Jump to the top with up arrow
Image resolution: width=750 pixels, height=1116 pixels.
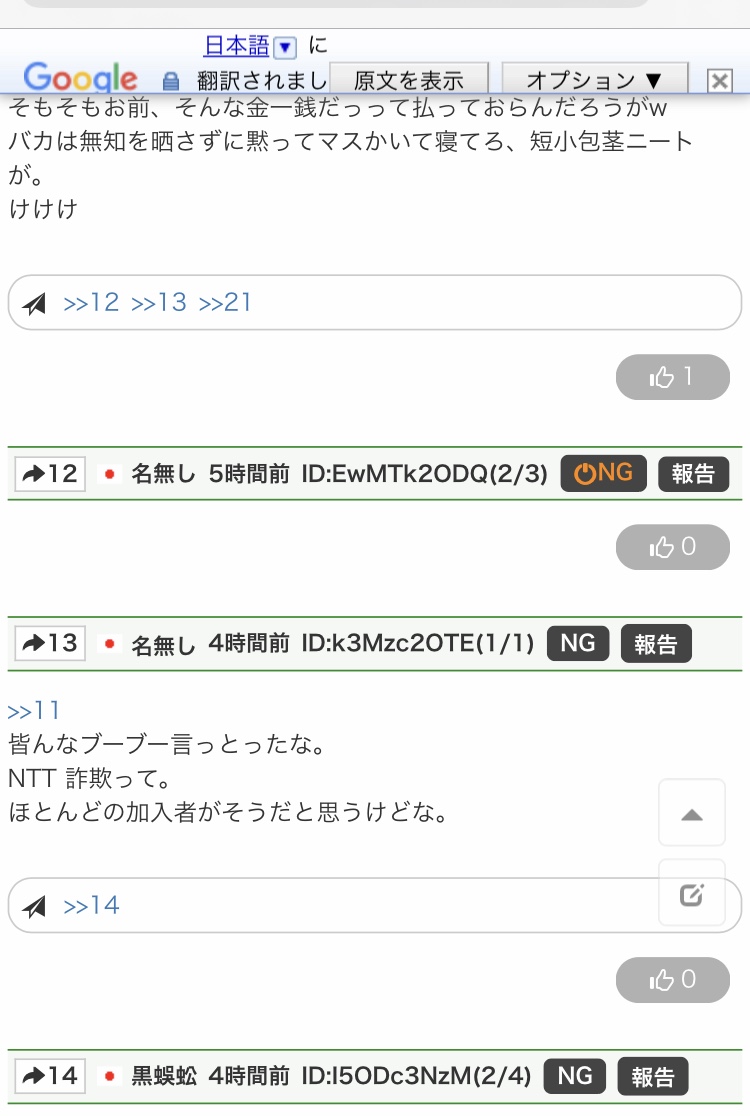(x=691, y=814)
